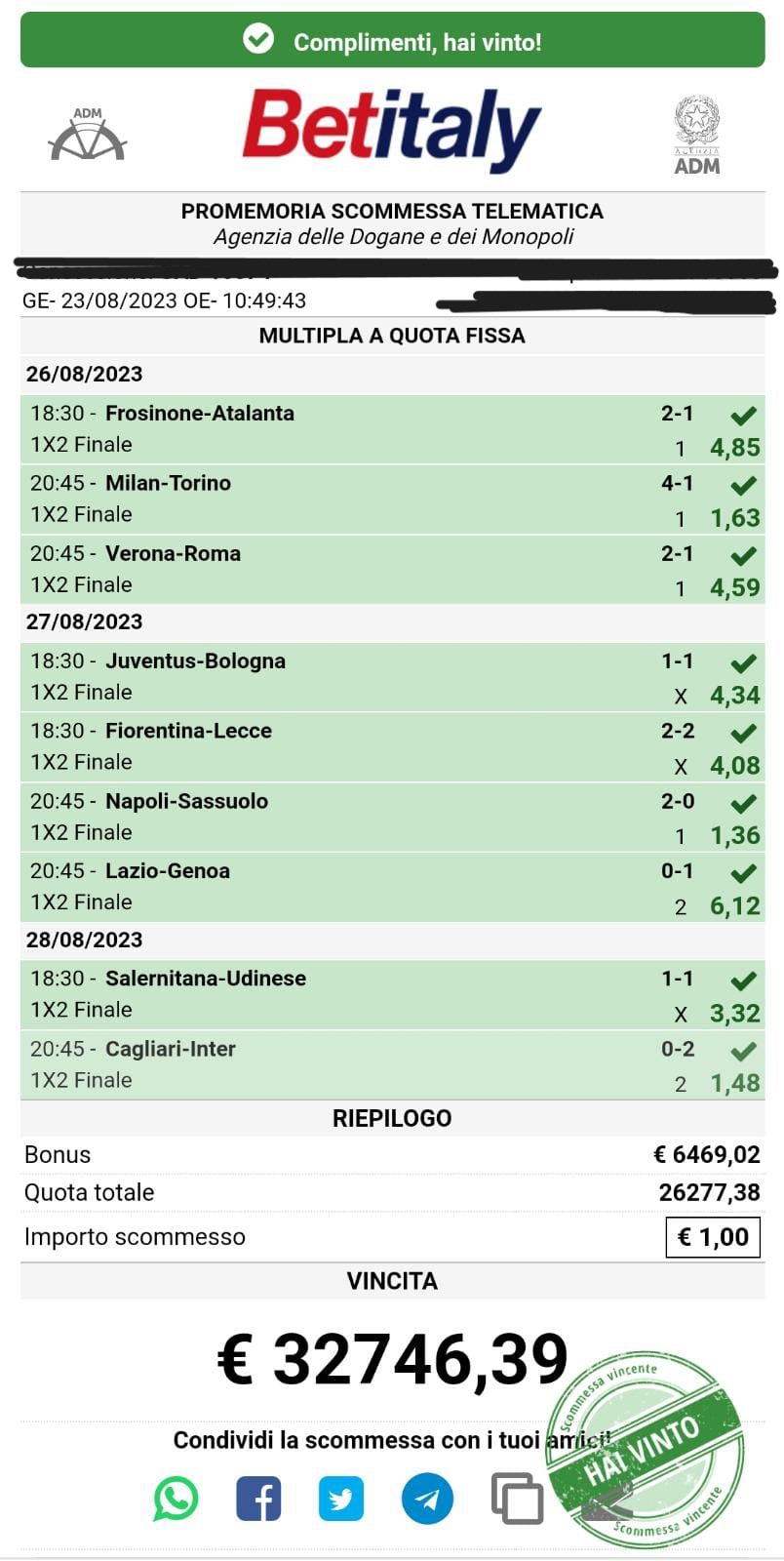Screen dimensions: 784x1561
Task: Copy the bet link
Action: pyautogui.click(x=517, y=1498)
